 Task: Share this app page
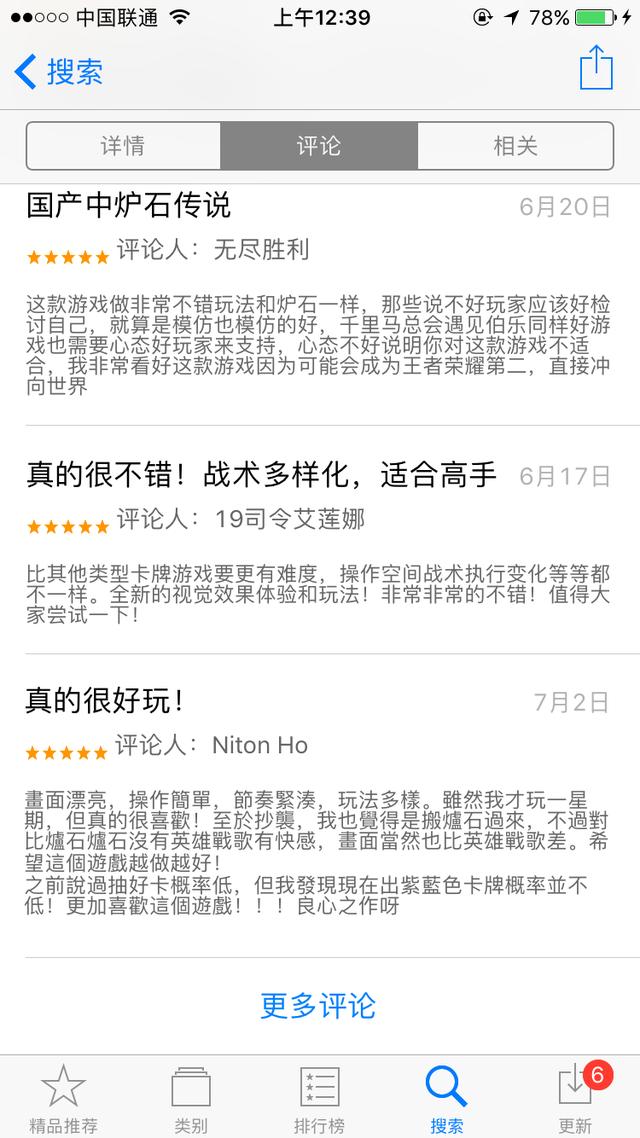pos(596,69)
